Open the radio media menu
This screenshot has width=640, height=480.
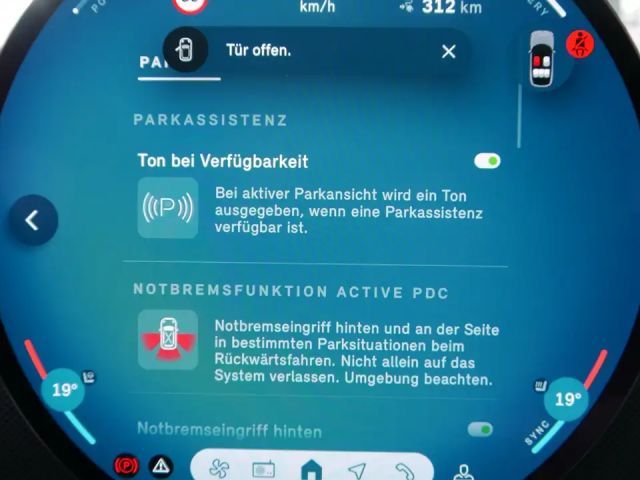[x=264, y=468]
